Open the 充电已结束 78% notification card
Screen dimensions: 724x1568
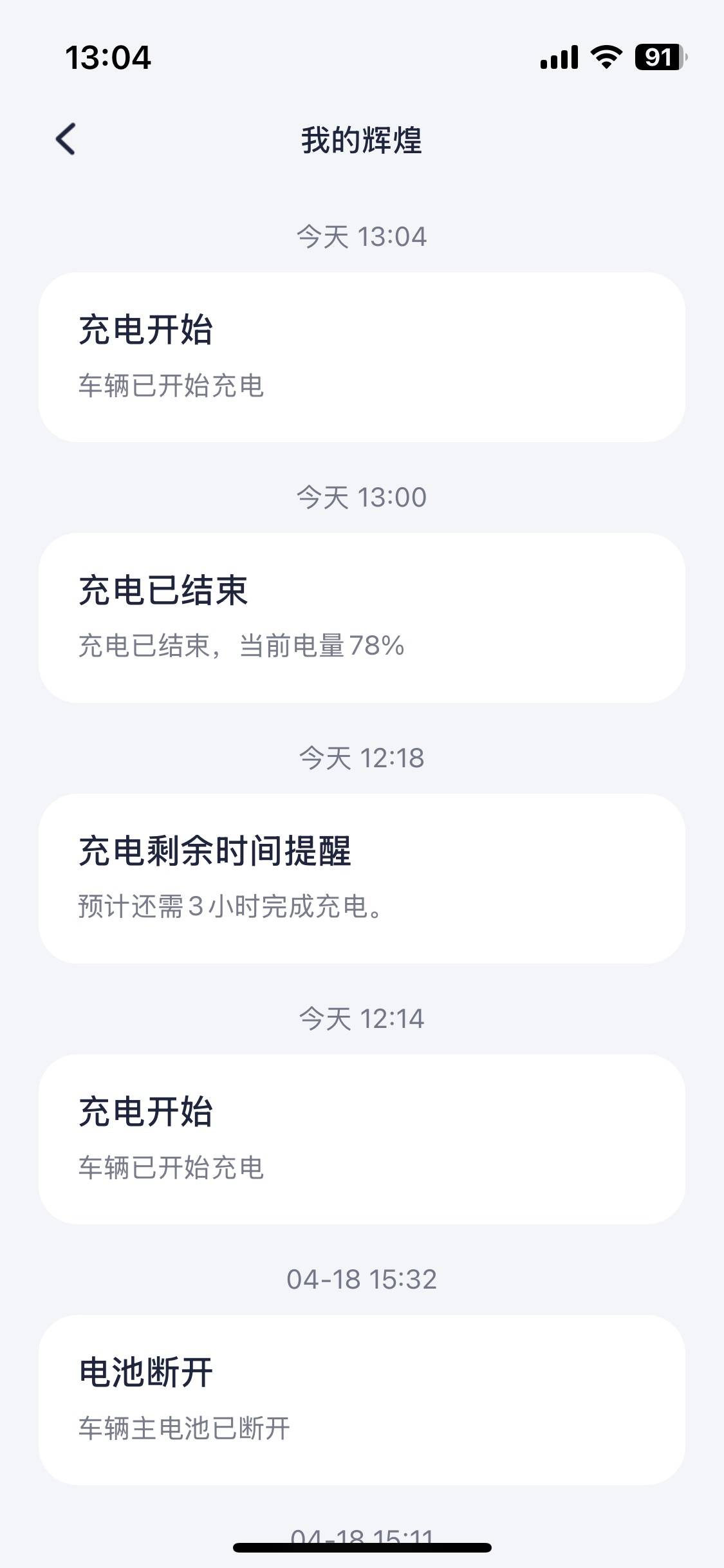(362, 618)
